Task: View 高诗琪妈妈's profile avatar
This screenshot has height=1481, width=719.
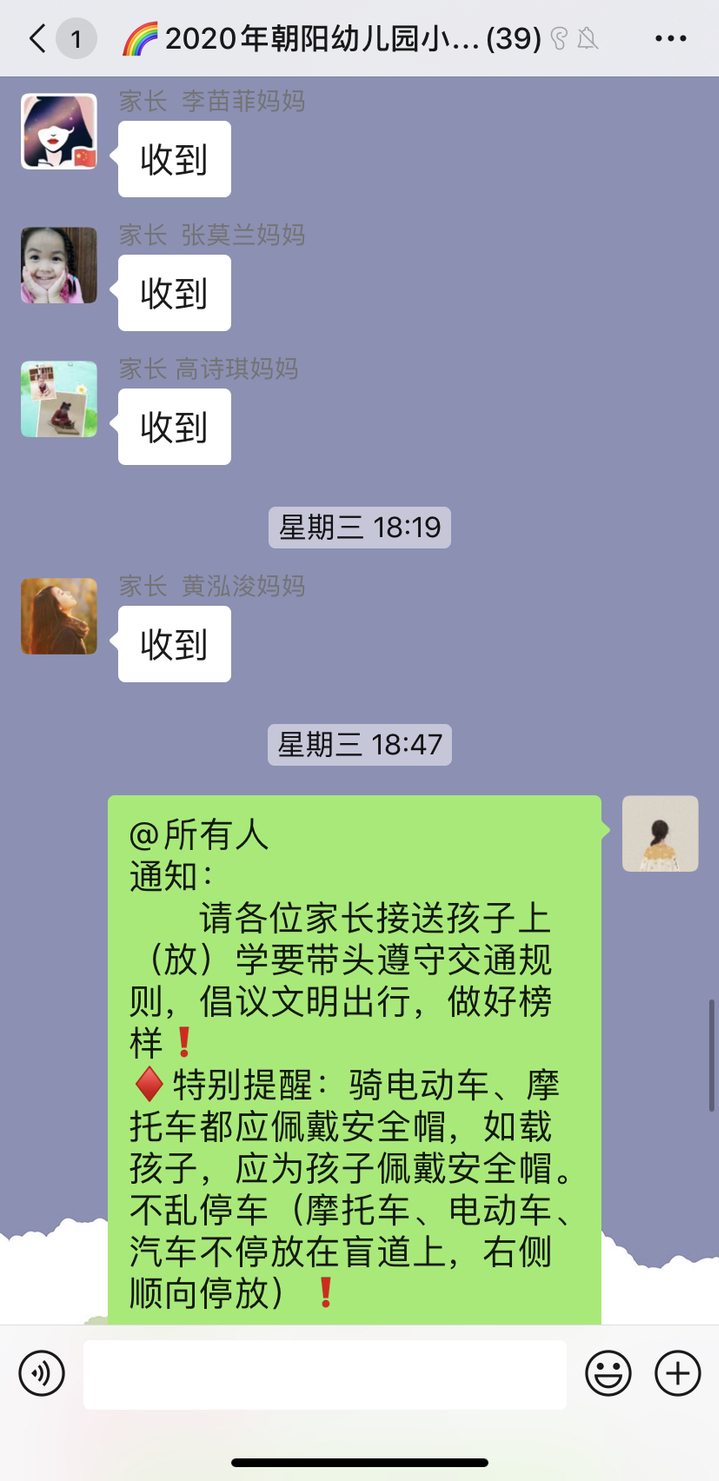Action: [x=59, y=399]
